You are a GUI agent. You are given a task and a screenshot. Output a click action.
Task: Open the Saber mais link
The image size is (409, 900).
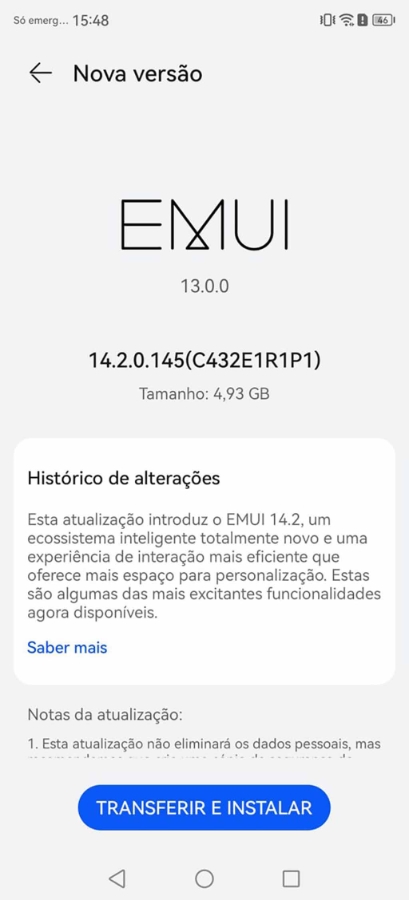point(67,647)
